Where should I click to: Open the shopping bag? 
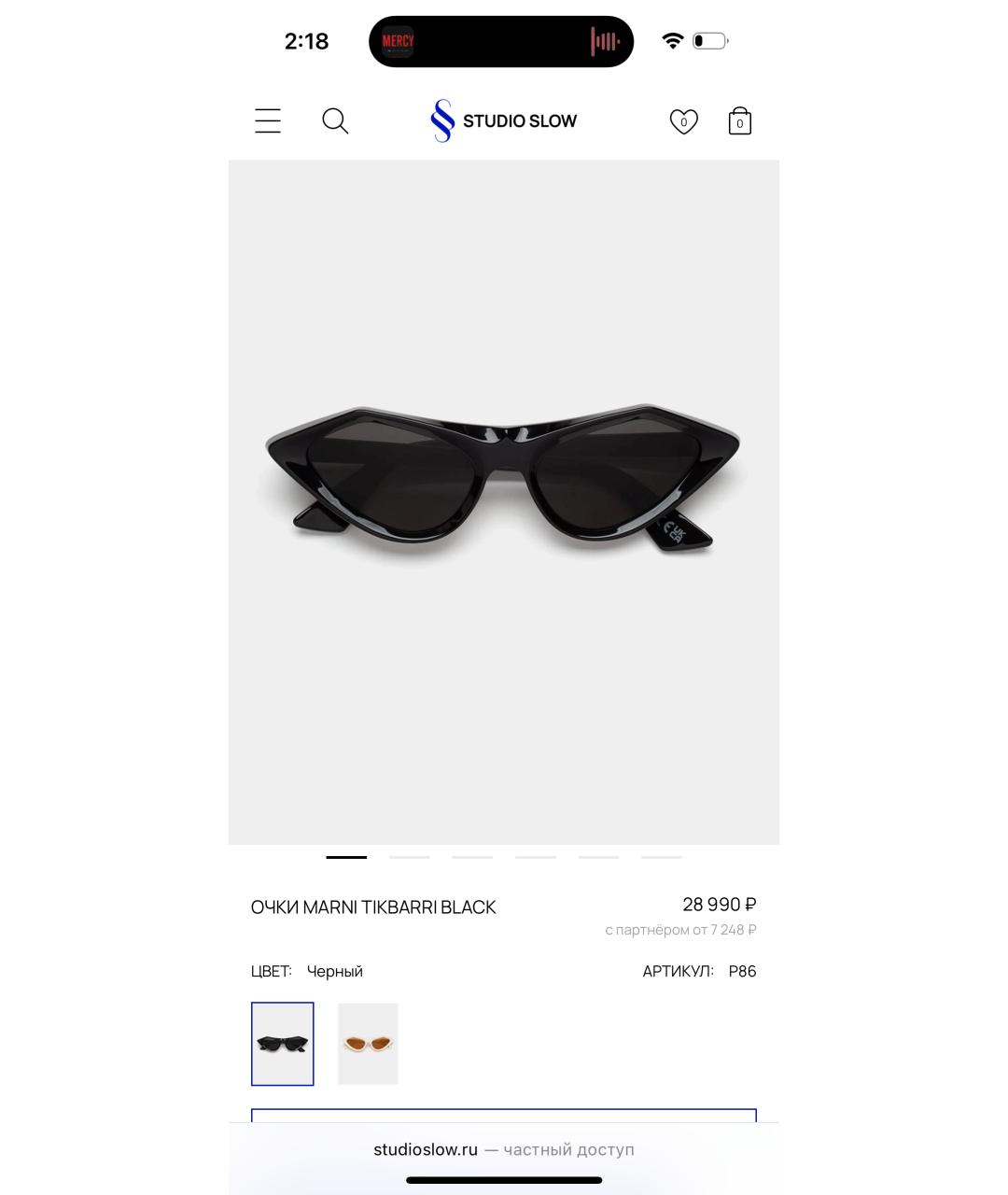[x=739, y=121]
